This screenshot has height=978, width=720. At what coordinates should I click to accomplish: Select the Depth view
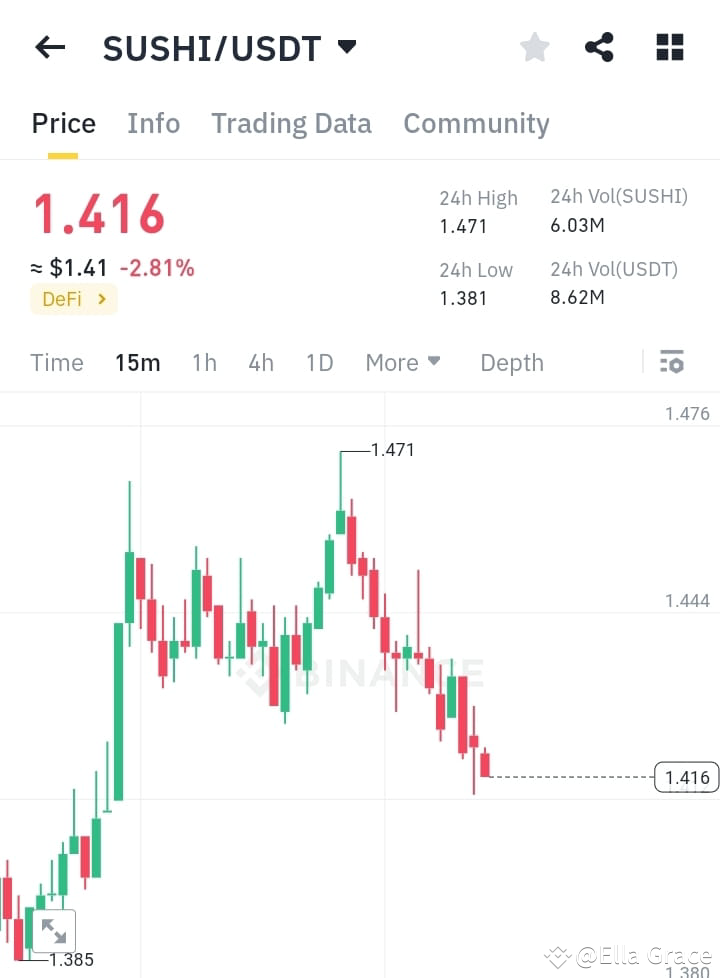coord(511,362)
